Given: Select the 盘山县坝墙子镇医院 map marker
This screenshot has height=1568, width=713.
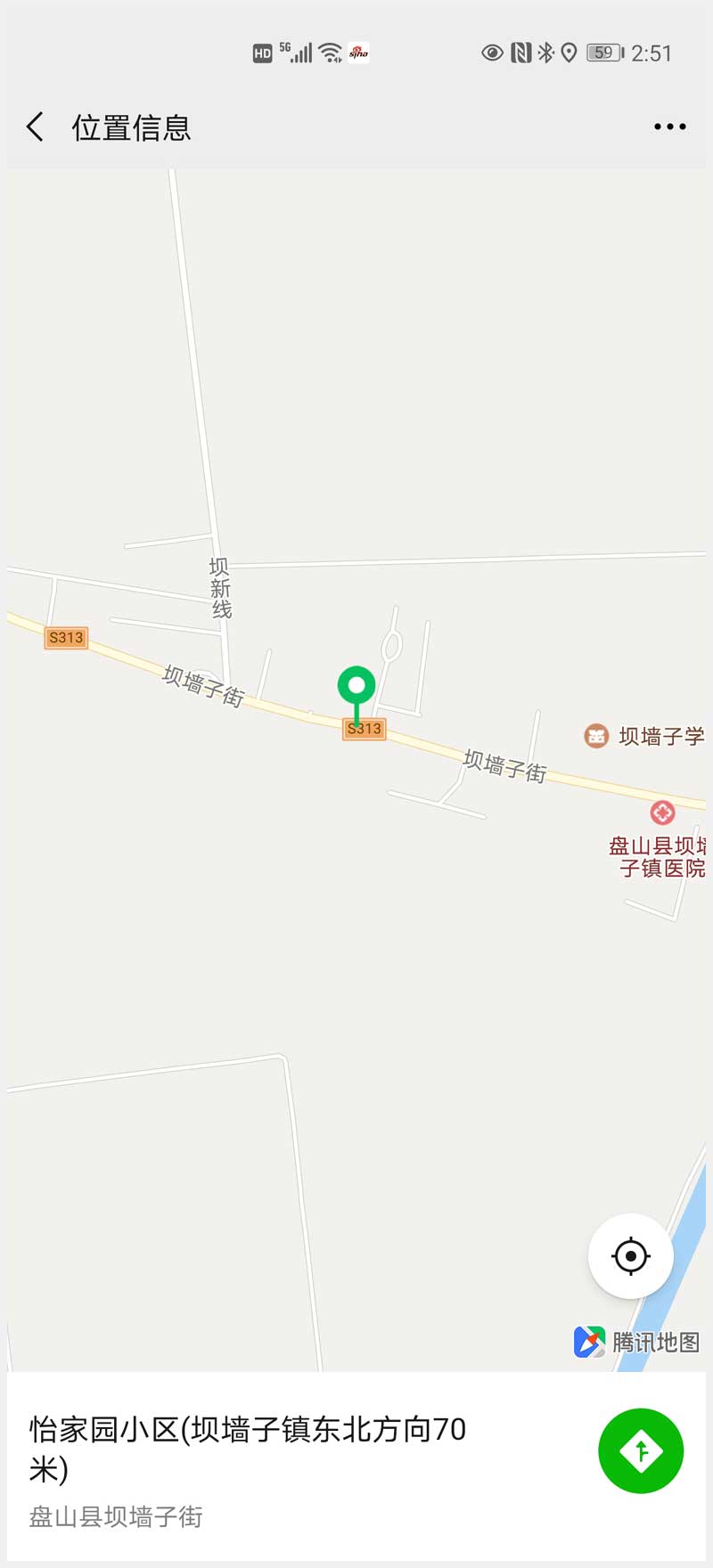Looking at the screenshot, I should pyautogui.click(x=662, y=813).
